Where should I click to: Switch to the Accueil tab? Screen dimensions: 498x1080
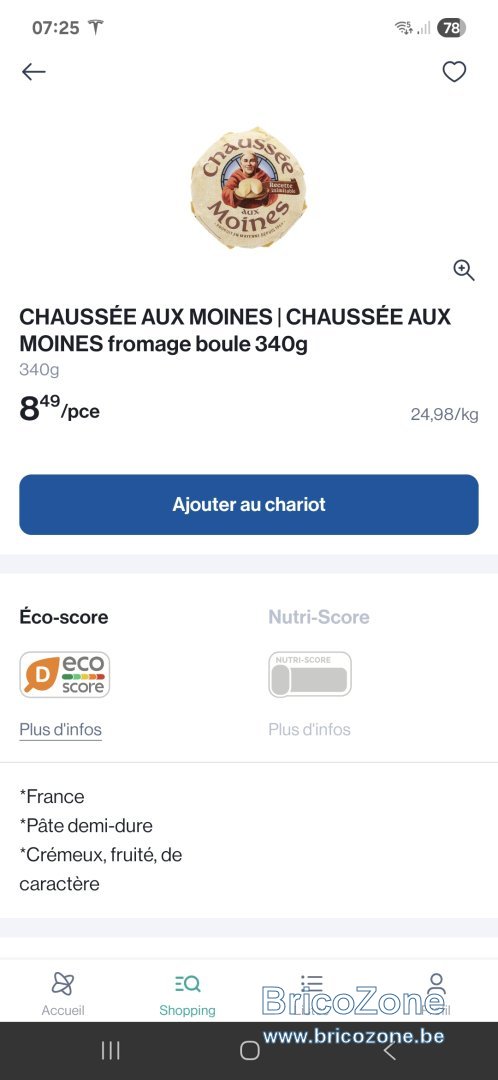pyautogui.click(x=63, y=994)
